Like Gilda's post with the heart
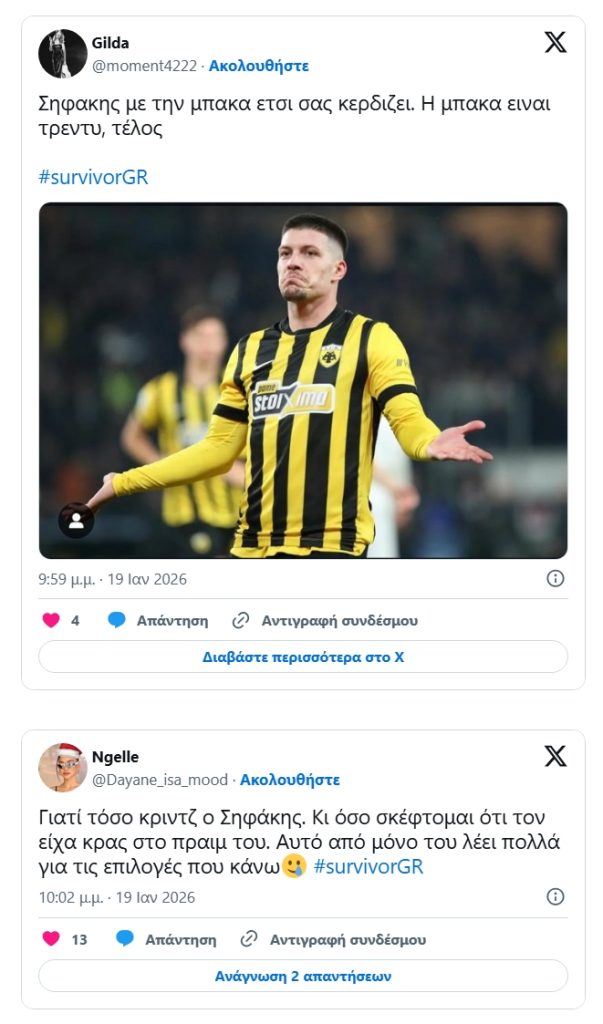The image size is (603, 1024). 51,620
